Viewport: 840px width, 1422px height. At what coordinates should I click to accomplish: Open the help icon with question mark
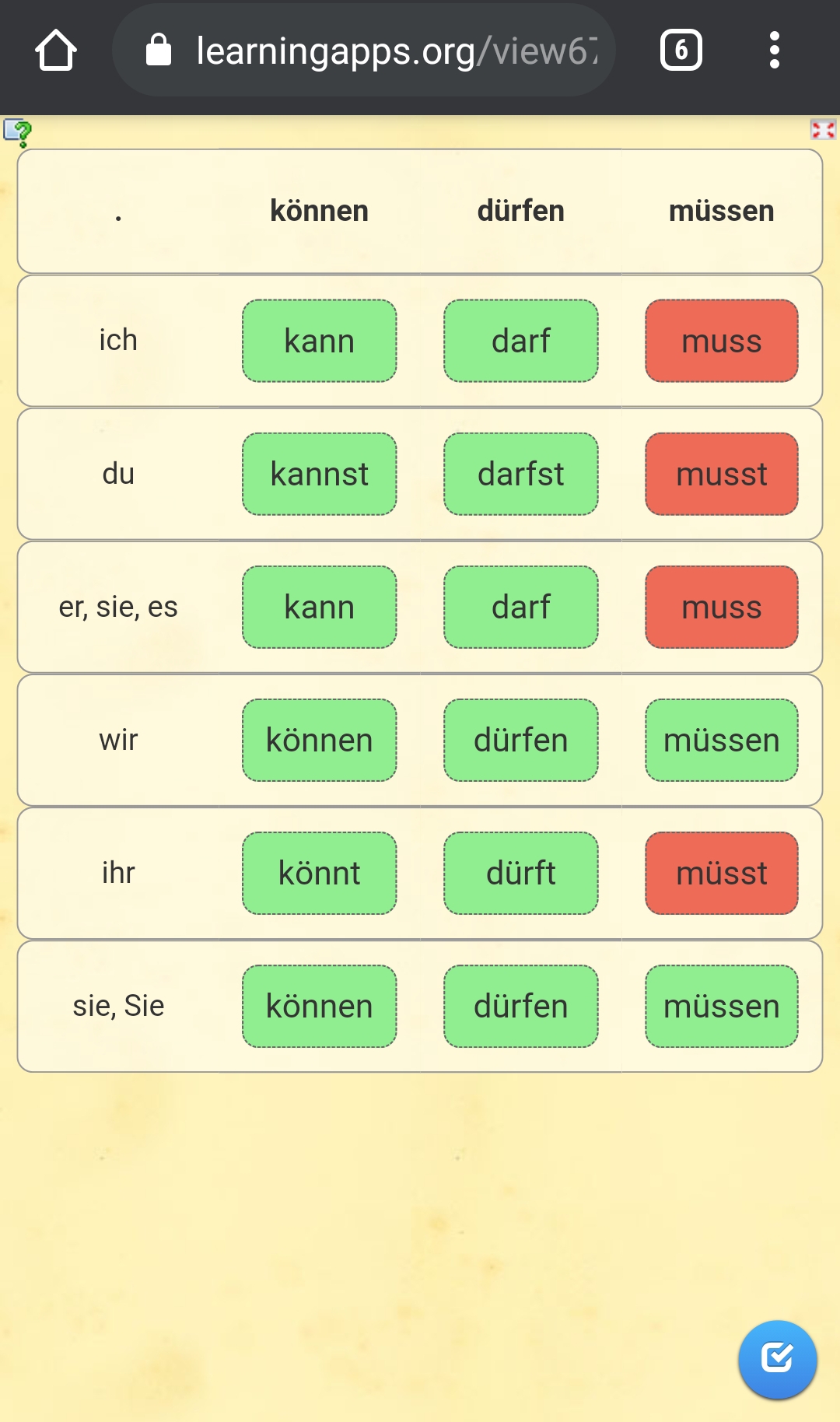(17, 132)
